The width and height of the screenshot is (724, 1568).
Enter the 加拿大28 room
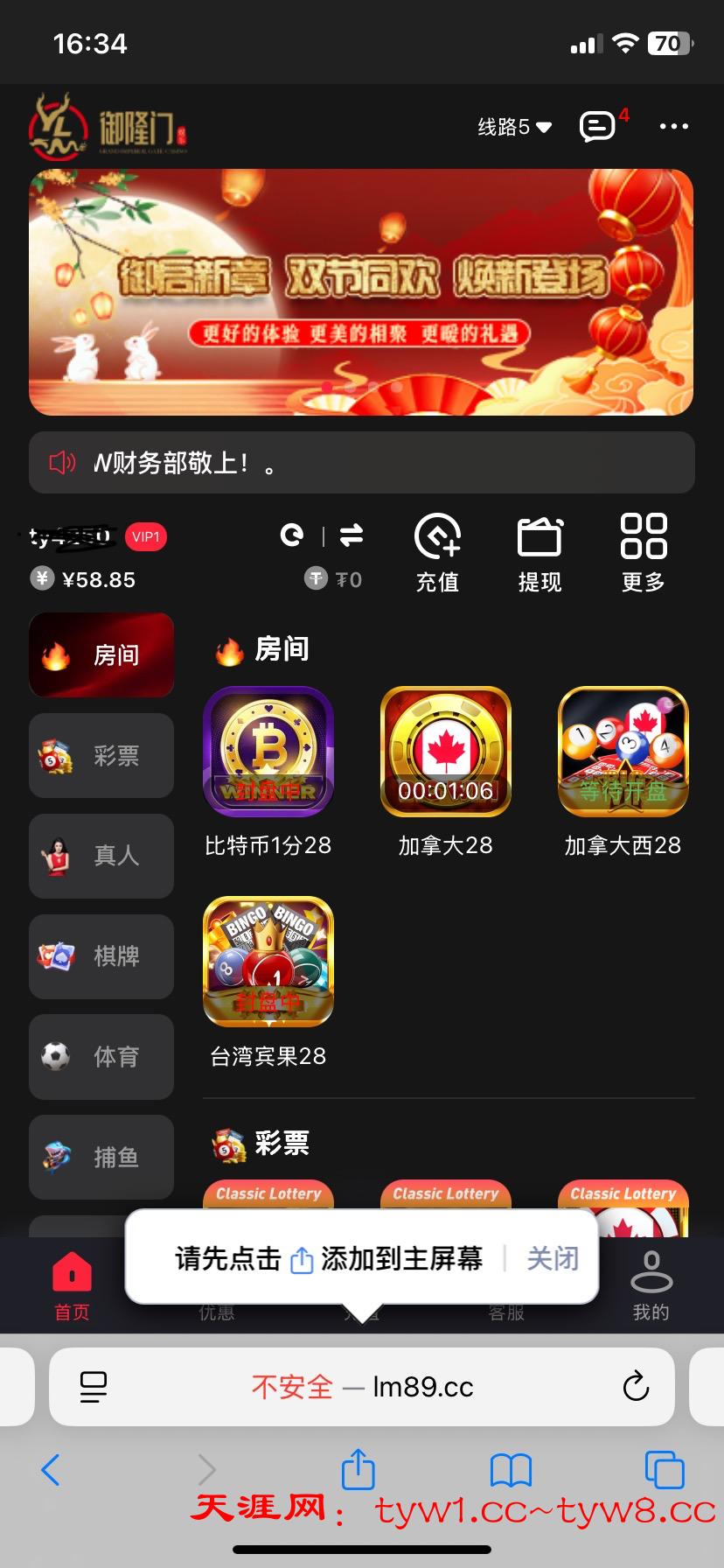[446, 752]
